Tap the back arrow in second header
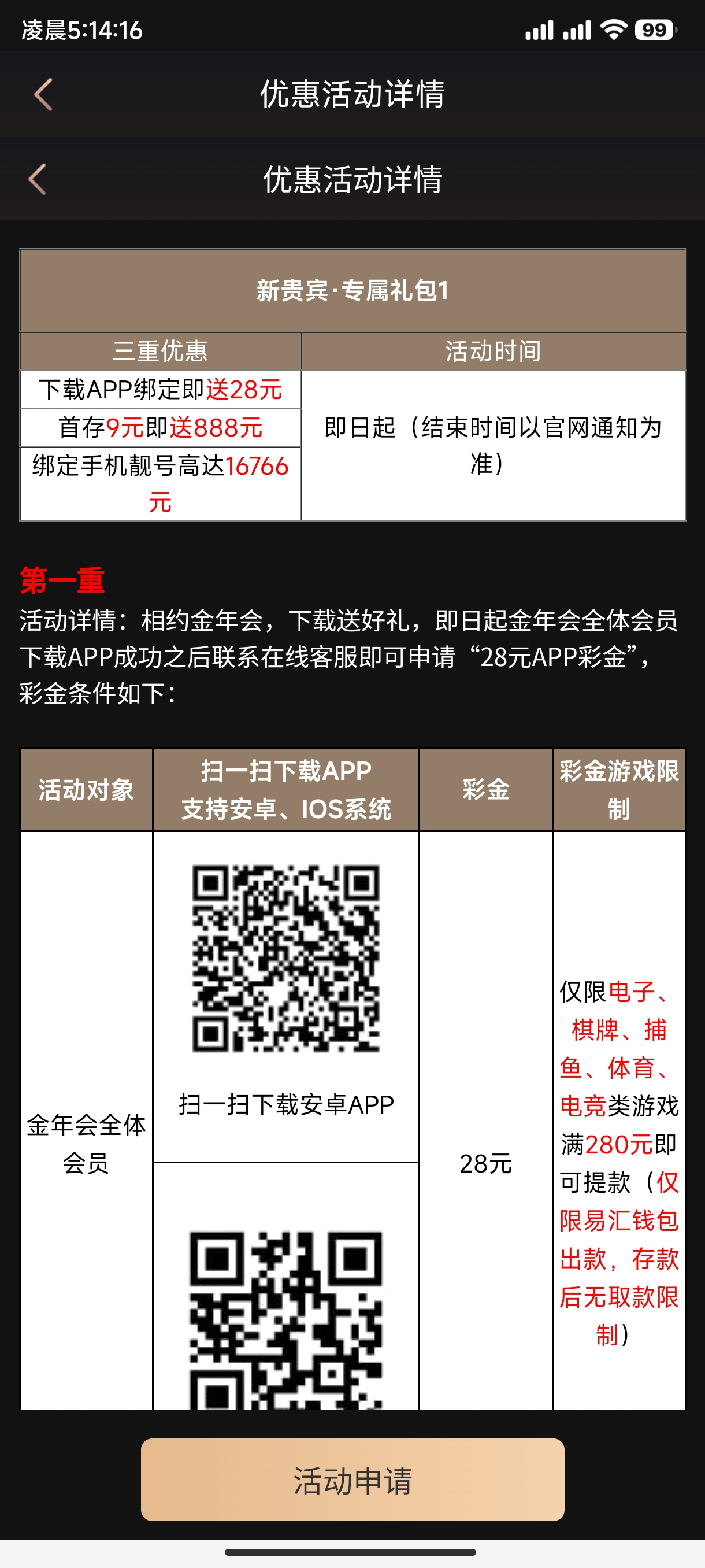Viewport: 705px width, 1568px height. click(x=38, y=179)
